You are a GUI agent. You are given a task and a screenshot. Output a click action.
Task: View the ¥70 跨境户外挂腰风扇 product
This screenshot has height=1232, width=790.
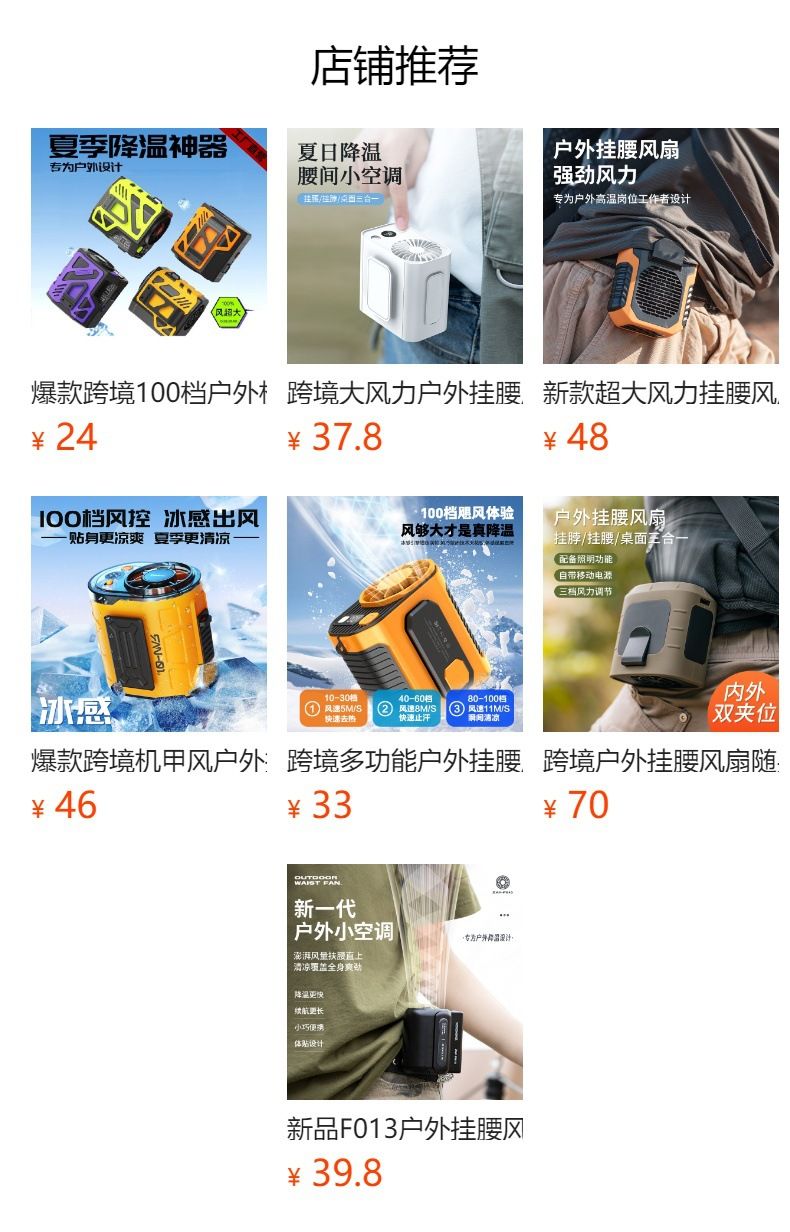[660, 614]
